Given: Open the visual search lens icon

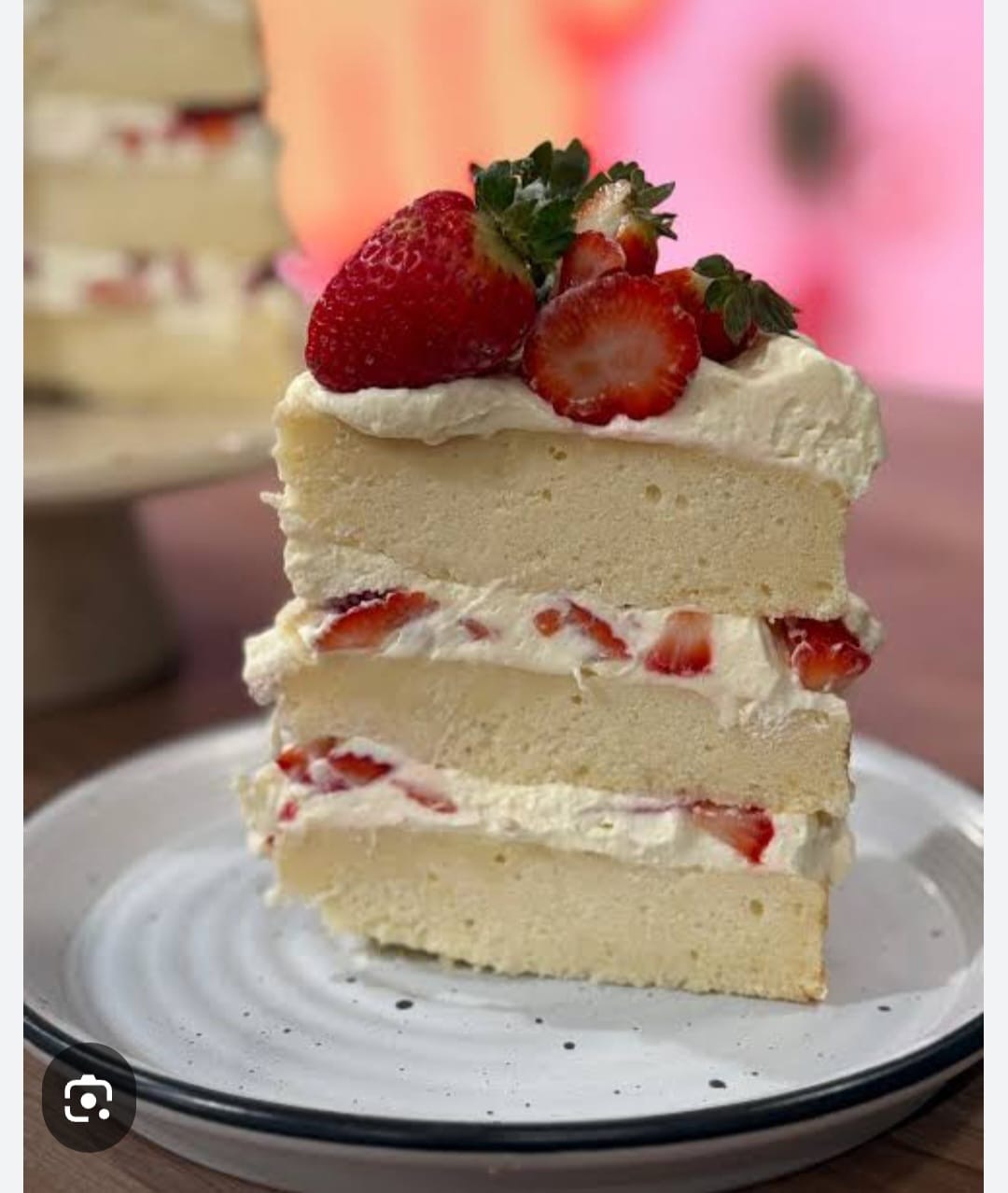Looking at the screenshot, I should point(89,1098).
